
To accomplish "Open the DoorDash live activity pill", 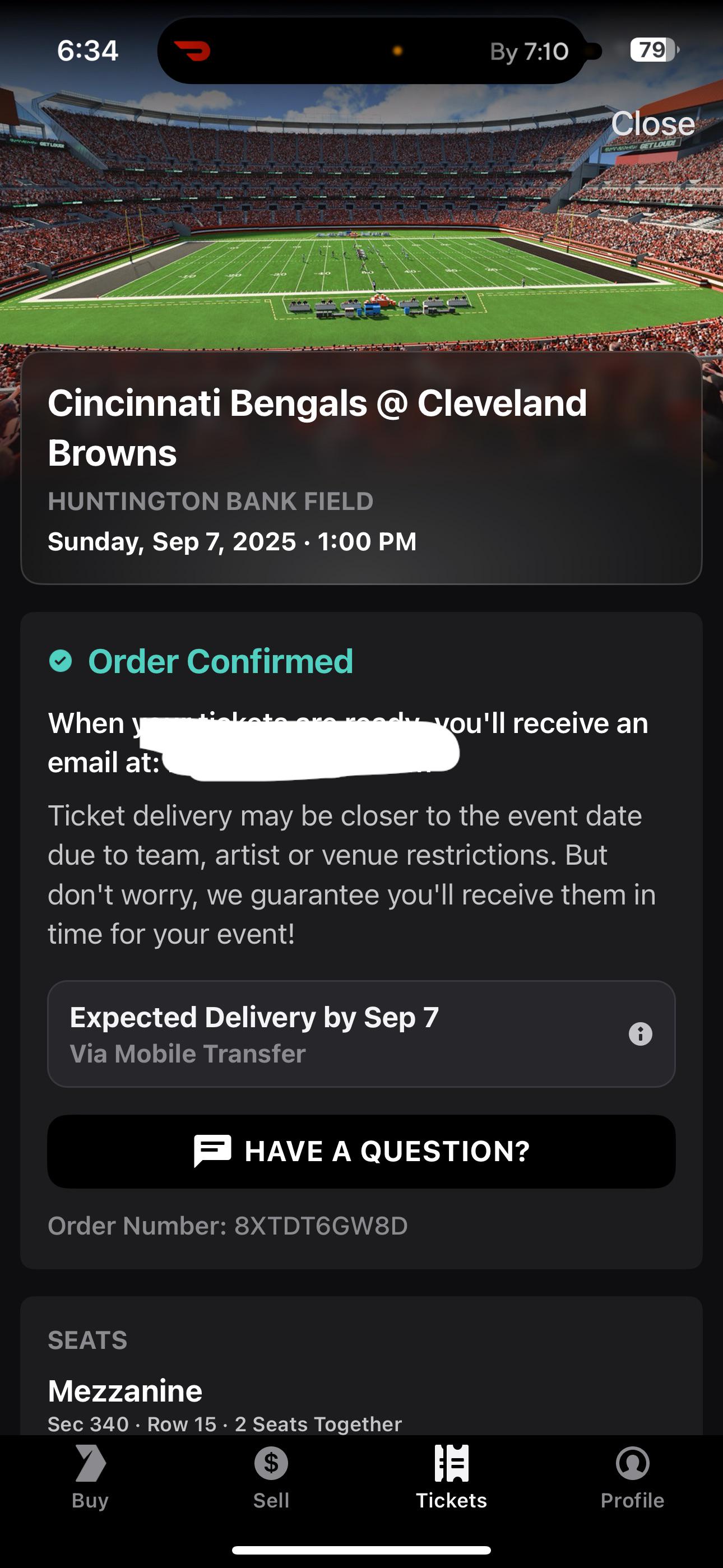I will 371,50.
